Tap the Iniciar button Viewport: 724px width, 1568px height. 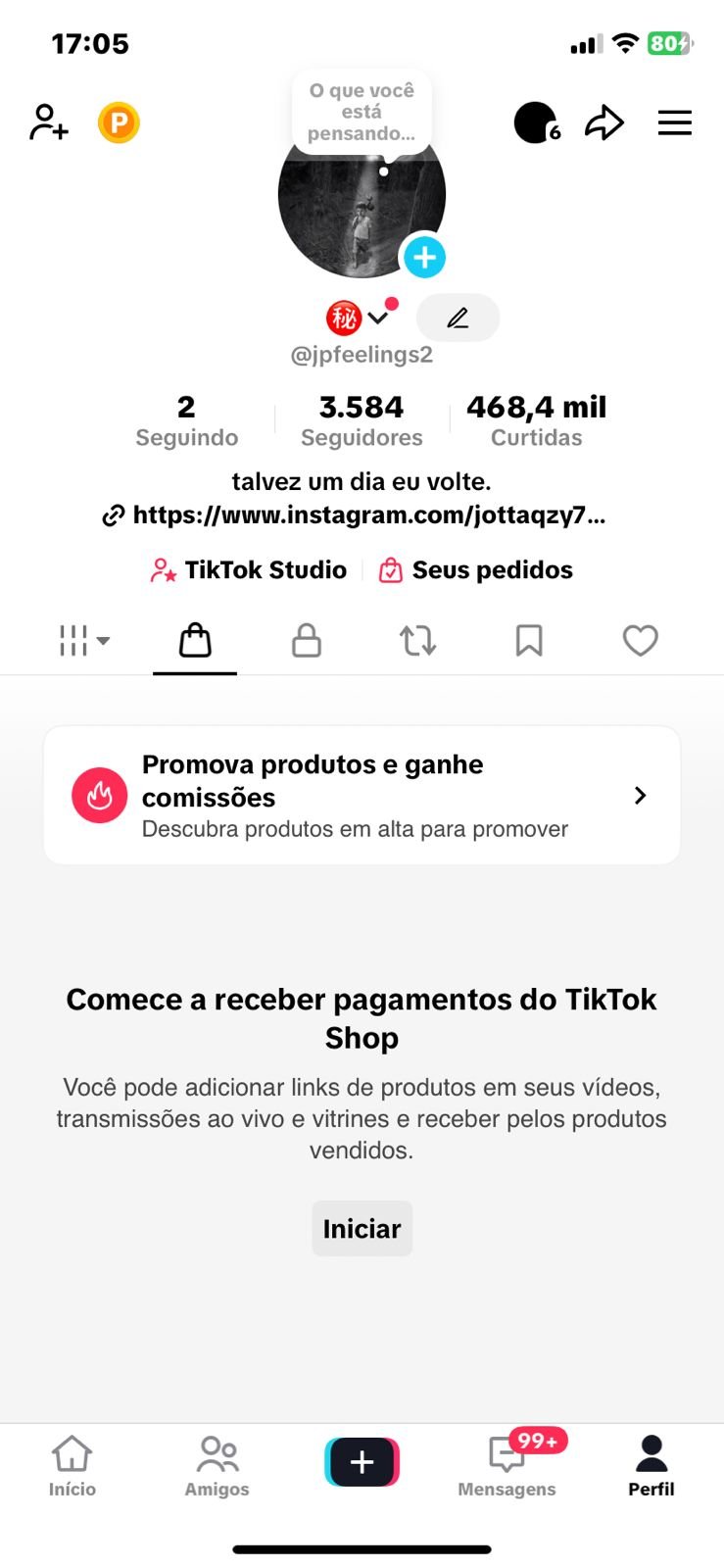tap(362, 1229)
